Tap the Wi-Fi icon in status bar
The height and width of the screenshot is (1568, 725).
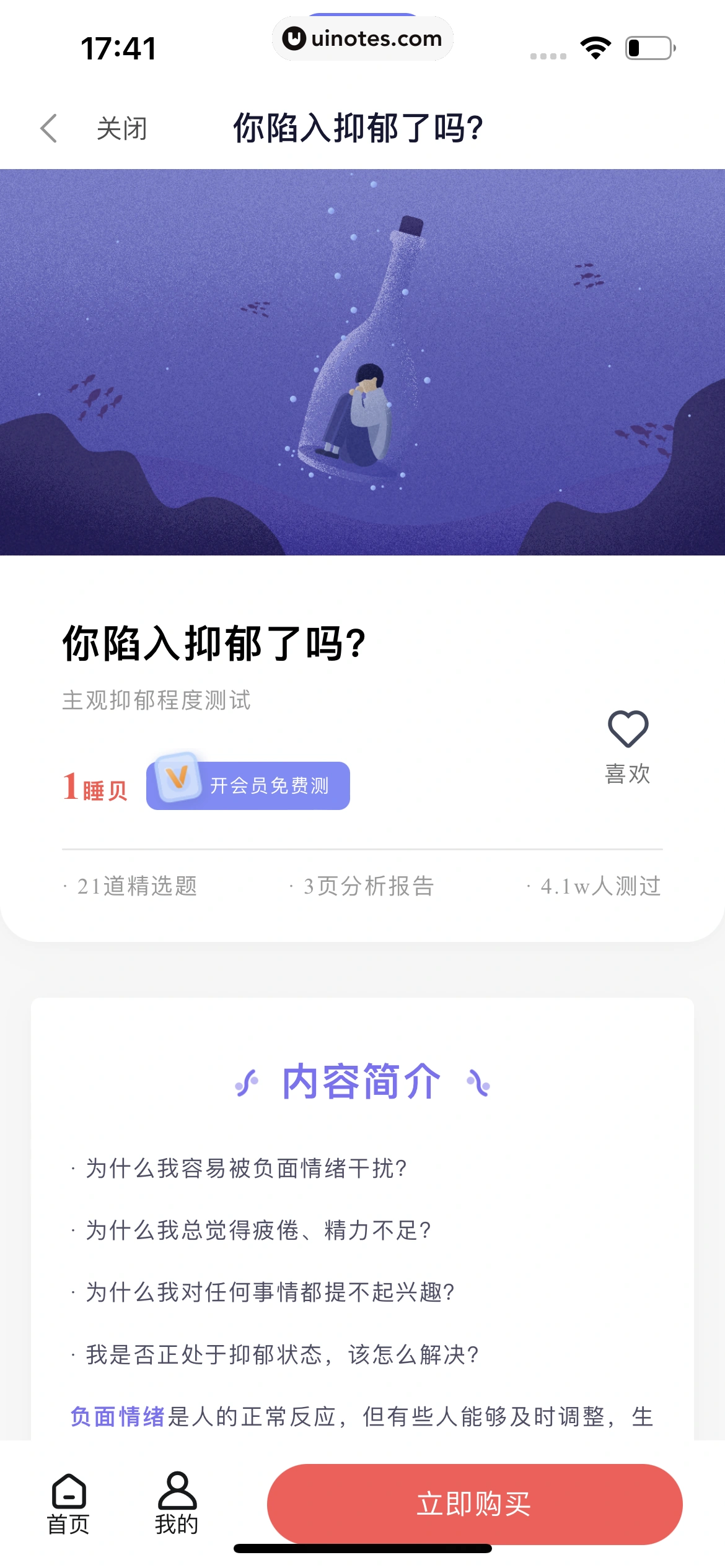click(595, 46)
